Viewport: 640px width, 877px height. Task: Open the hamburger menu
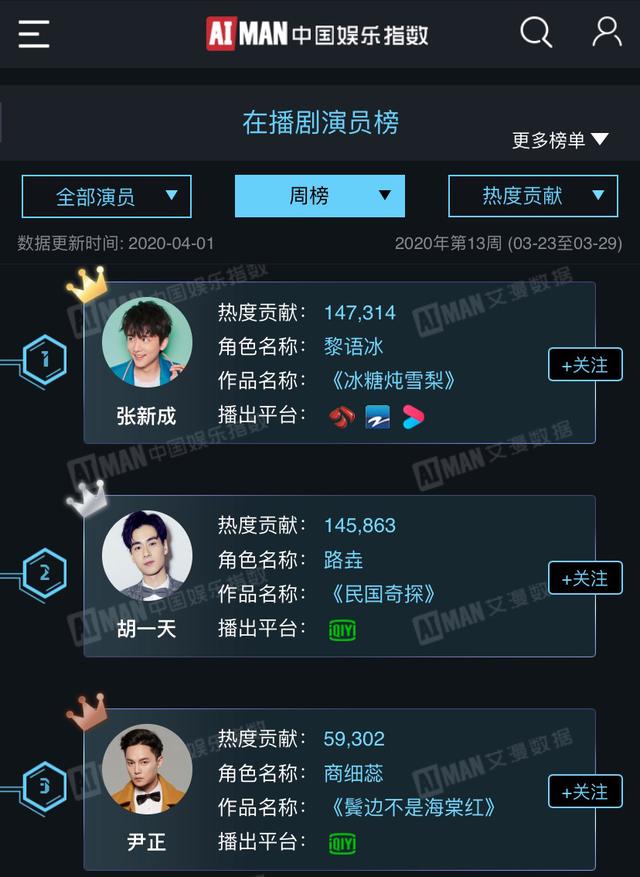click(34, 34)
